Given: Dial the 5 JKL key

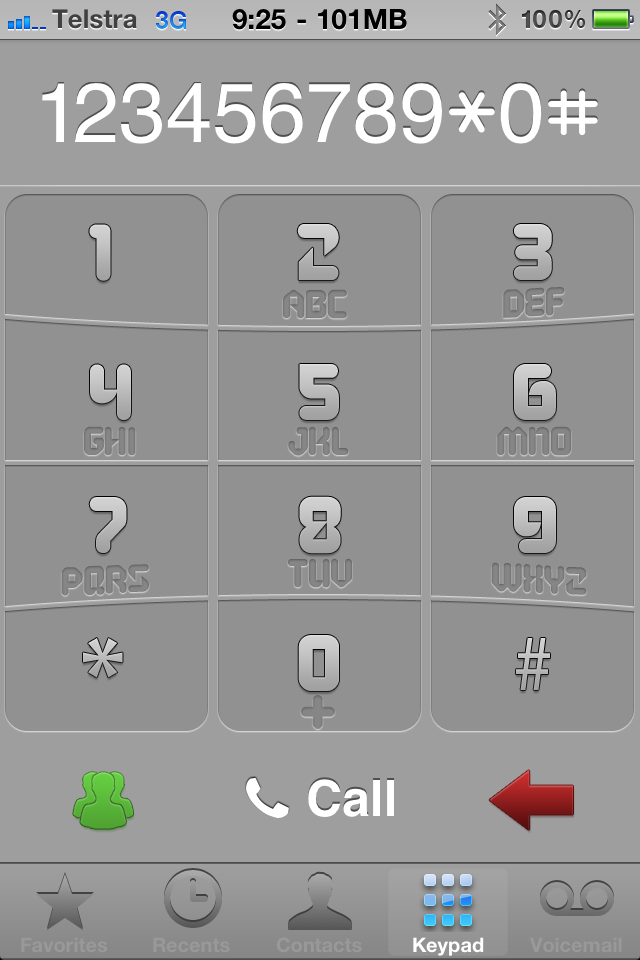Looking at the screenshot, I should pyautogui.click(x=319, y=397).
